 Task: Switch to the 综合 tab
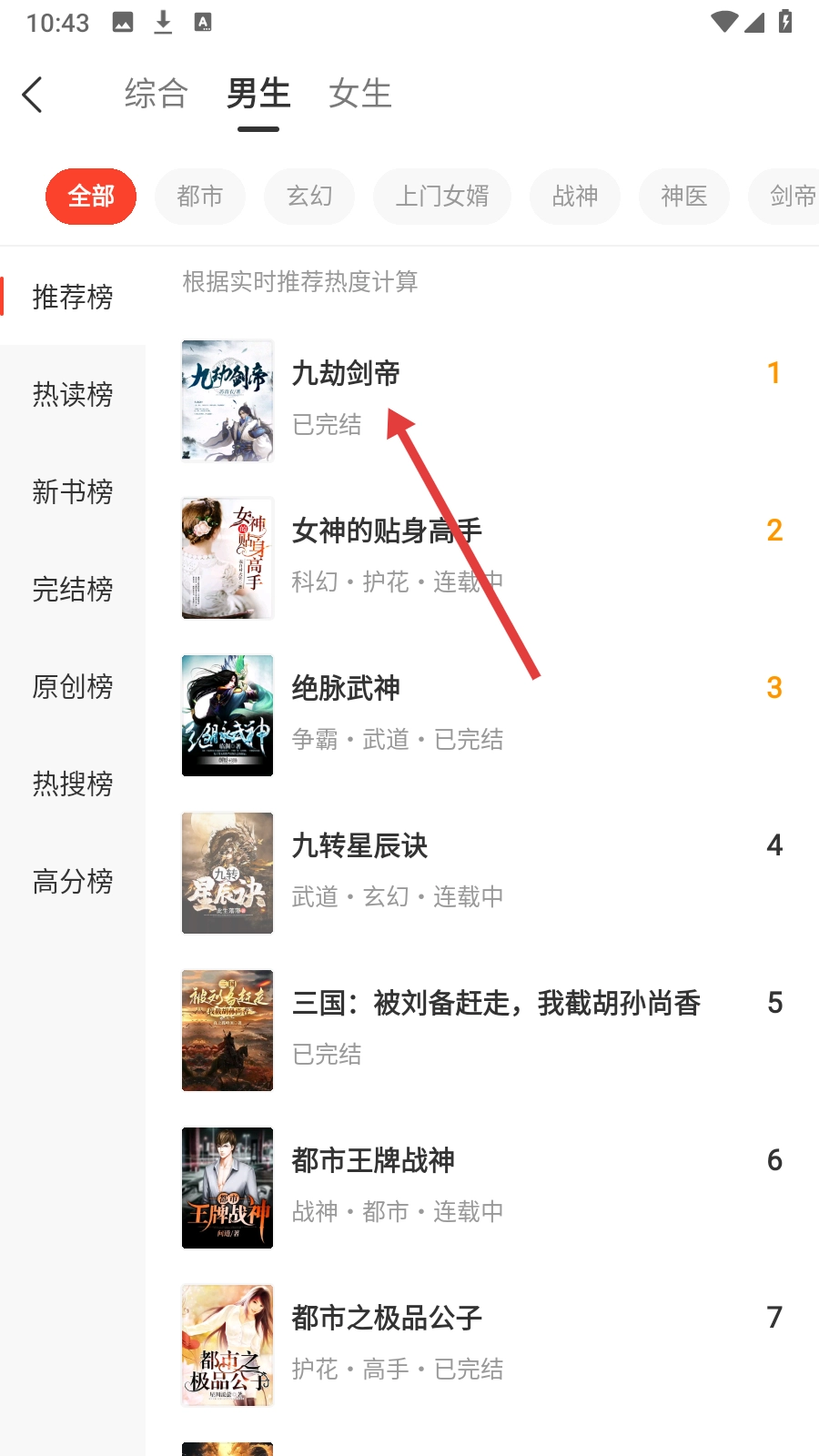pyautogui.click(x=156, y=94)
